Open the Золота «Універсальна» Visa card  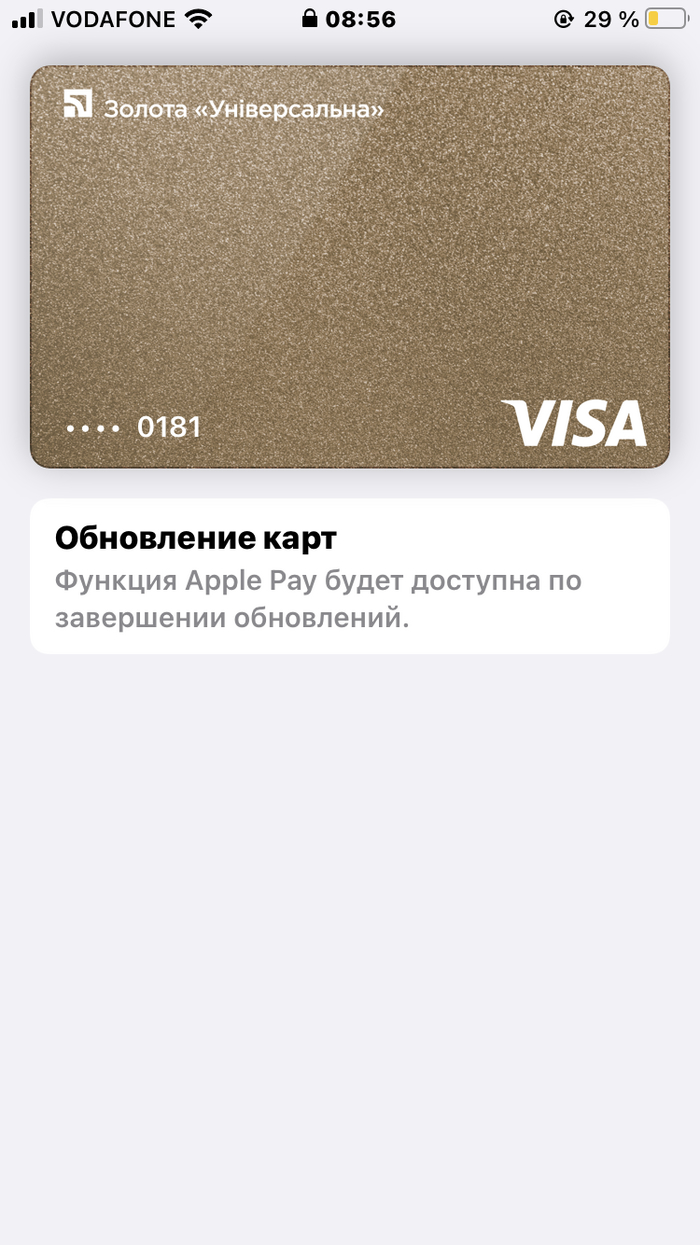[349, 267]
